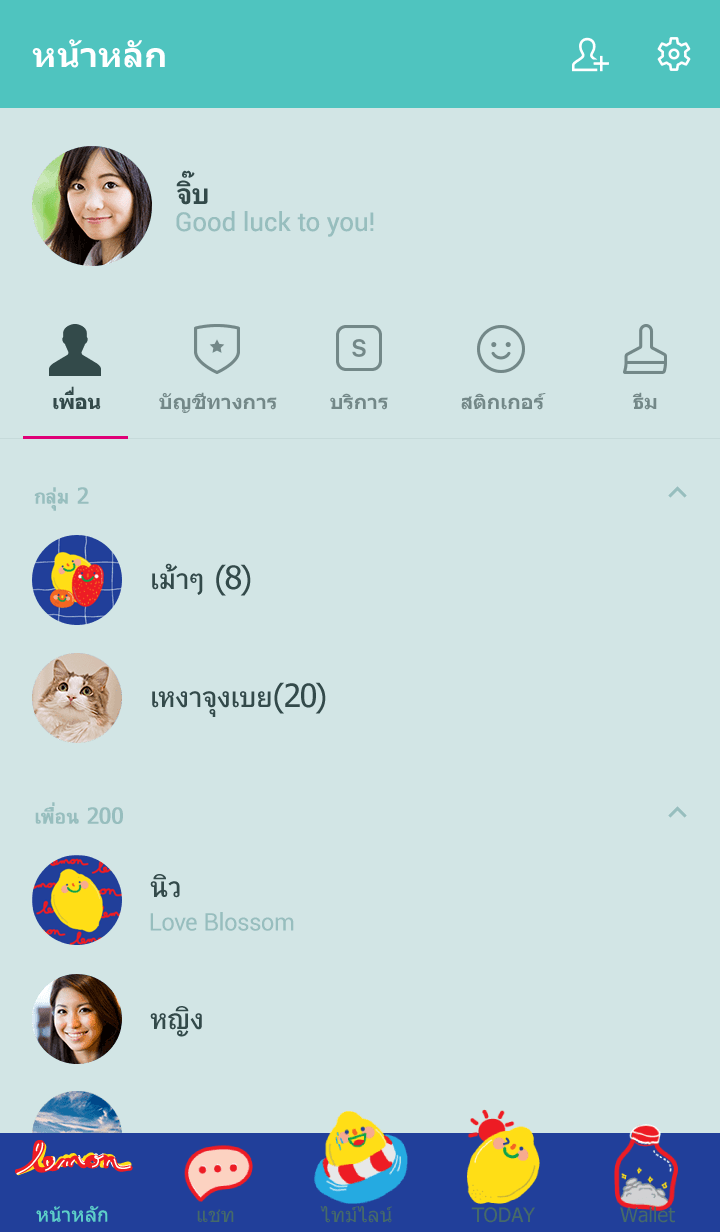This screenshot has width=720, height=1232.
Task: Open the เม้าๆ (8) group
Action: tap(200, 580)
